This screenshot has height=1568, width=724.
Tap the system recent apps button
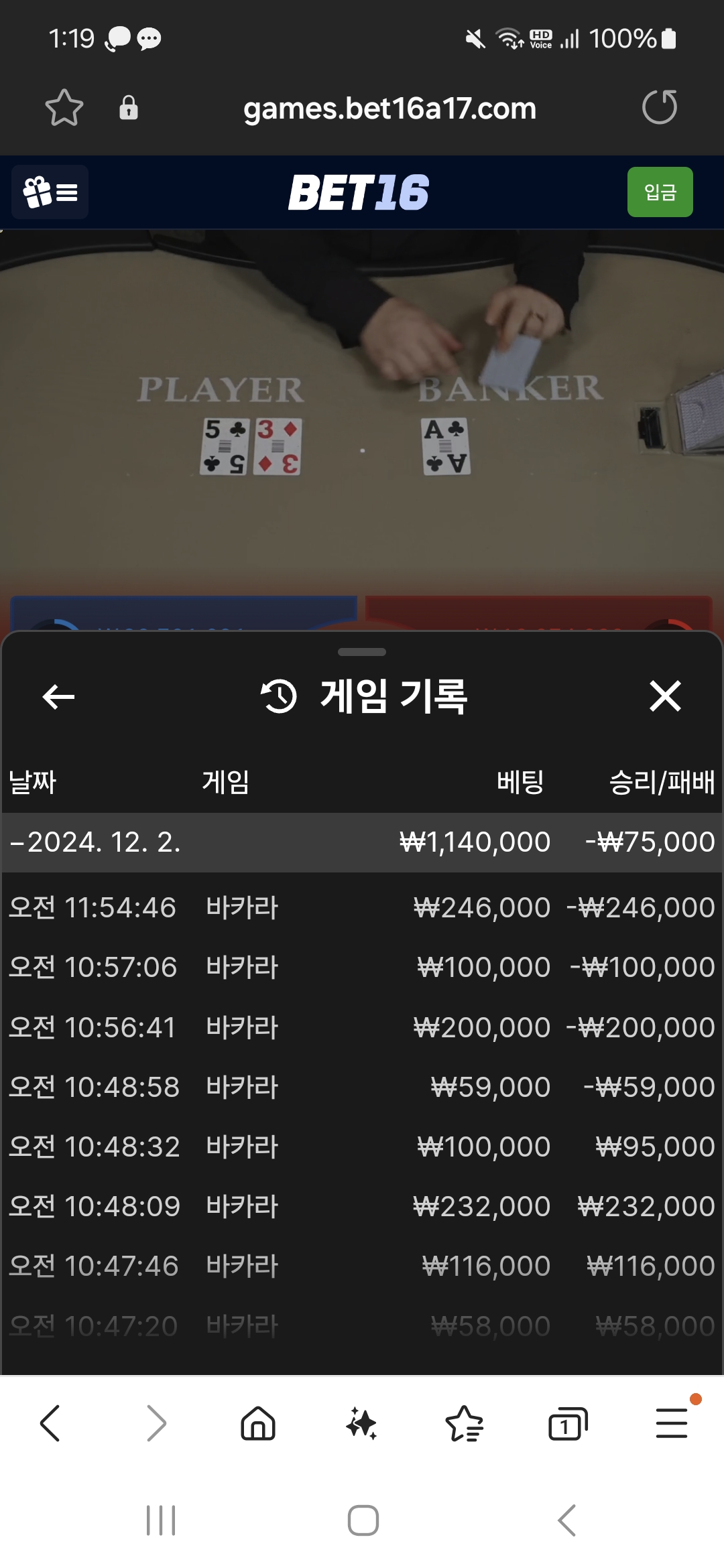tap(161, 1520)
